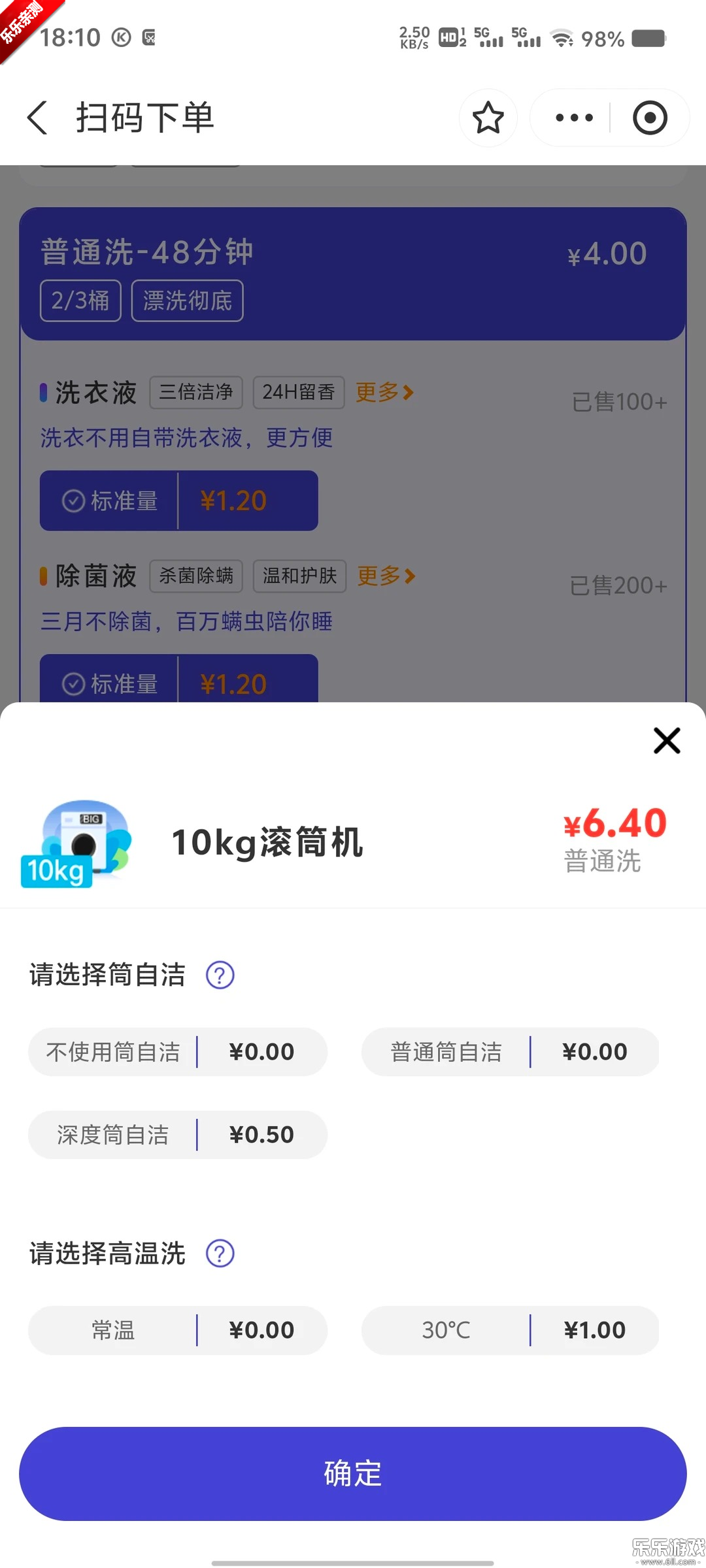
Task: Tap the back arrow to exit 扫码下单
Action: pyautogui.click(x=37, y=118)
